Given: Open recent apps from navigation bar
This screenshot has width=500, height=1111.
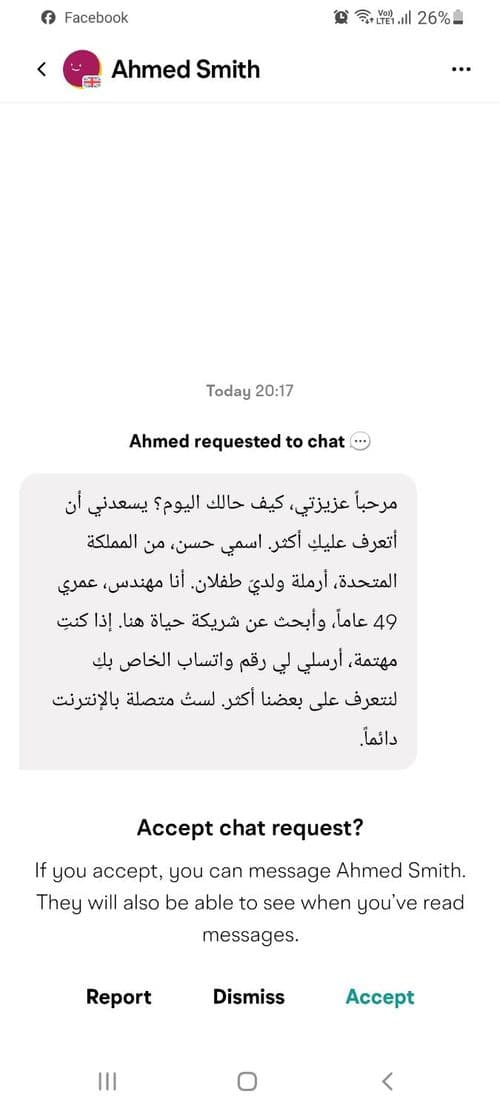Looking at the screenshot, I should pyautogui.click(x=107, y=1081).
